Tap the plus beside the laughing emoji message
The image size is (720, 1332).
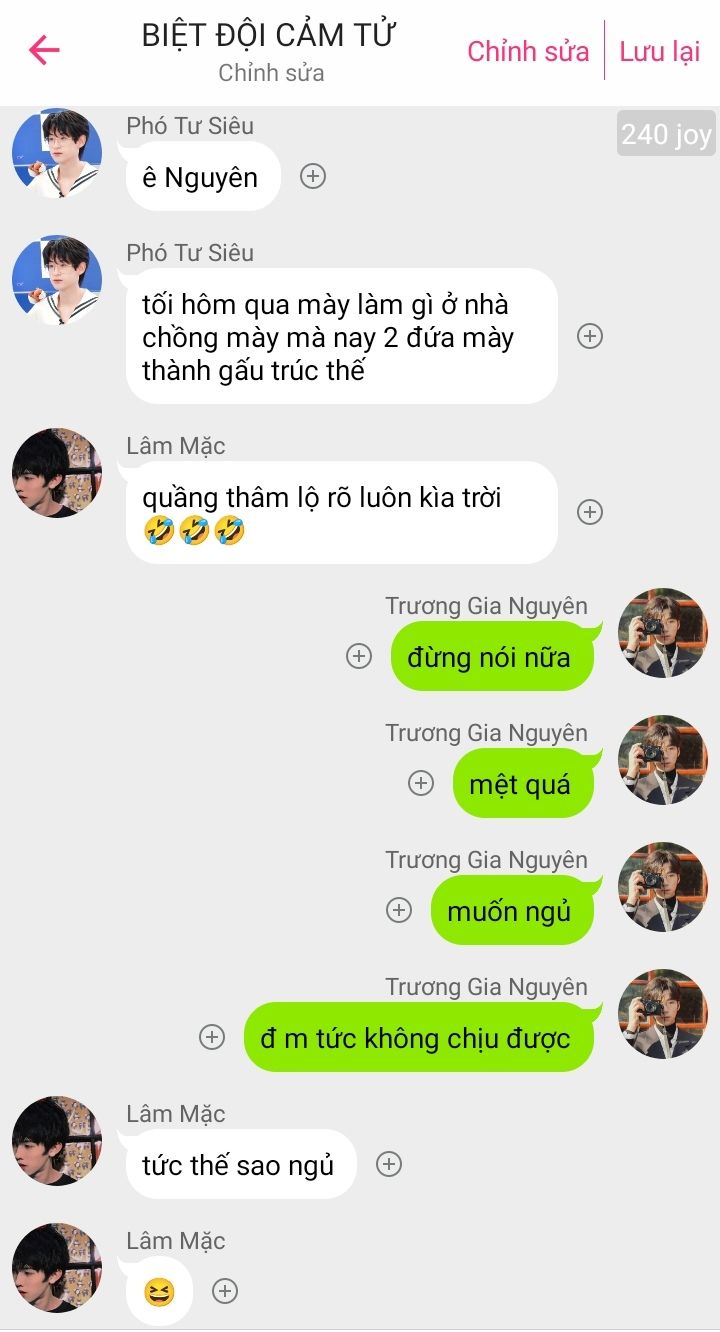[x=225, y=1291]
